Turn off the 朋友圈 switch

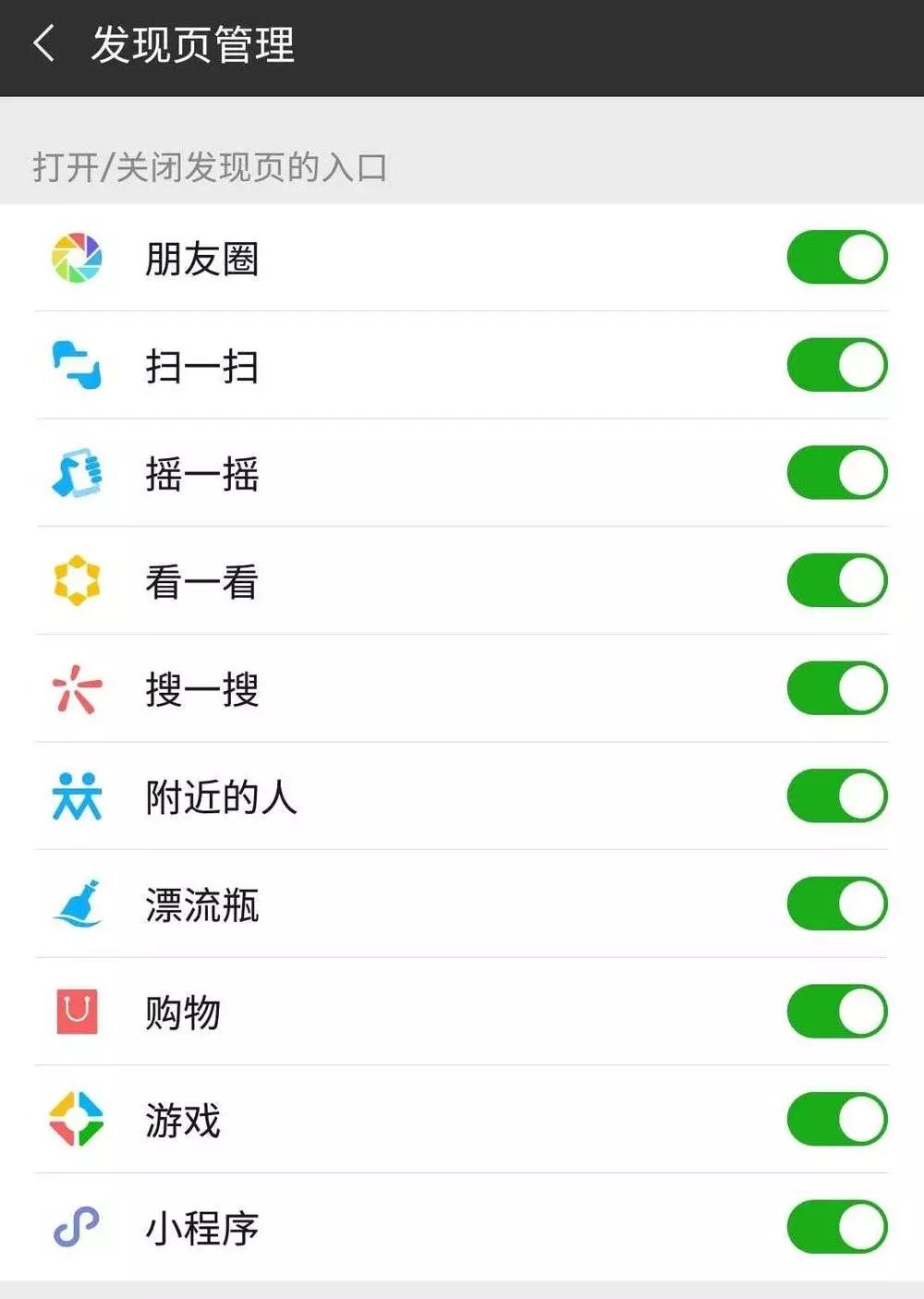[836, 258]
